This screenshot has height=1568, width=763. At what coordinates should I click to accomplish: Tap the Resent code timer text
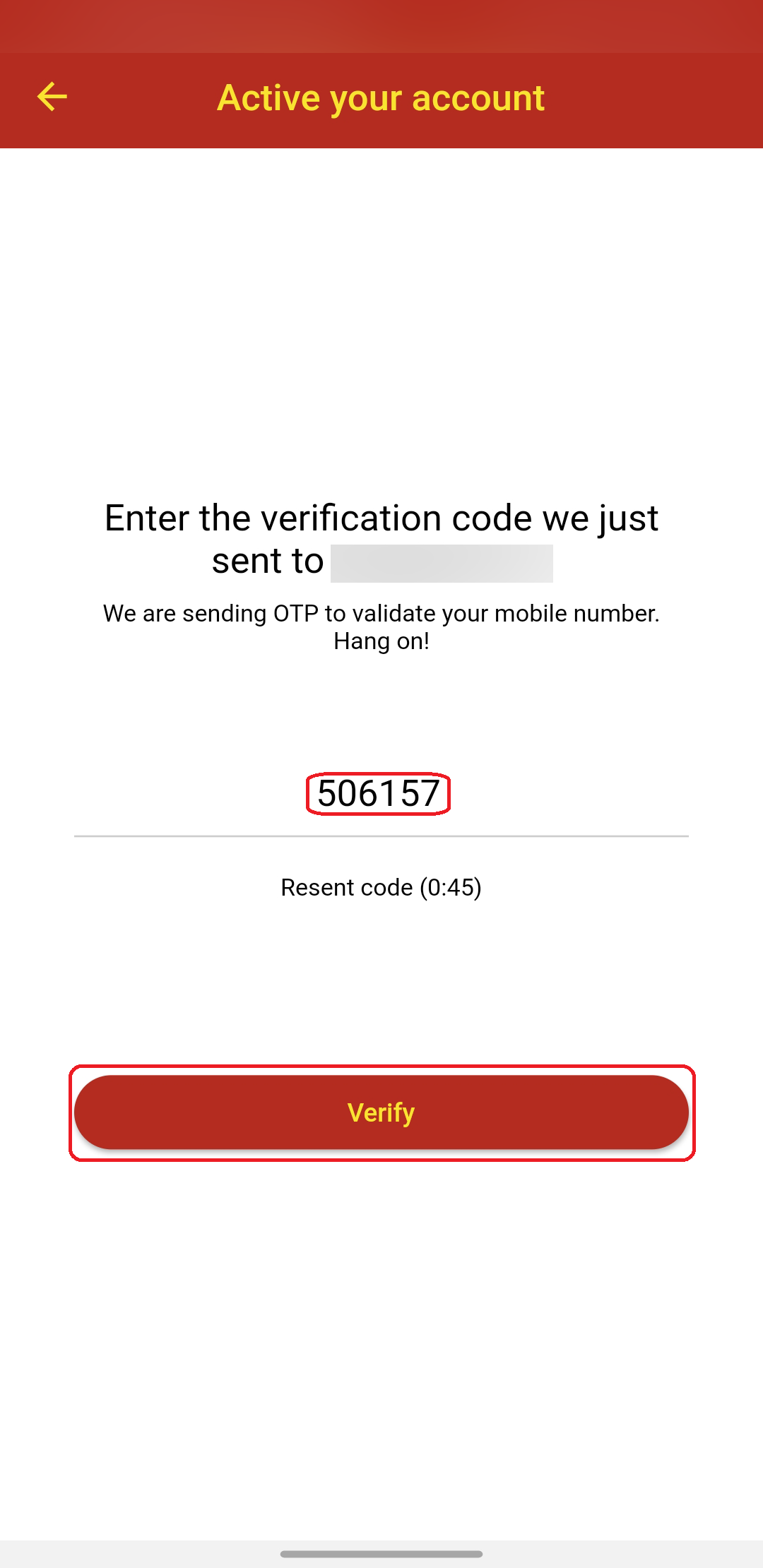[x=381, y=887]
